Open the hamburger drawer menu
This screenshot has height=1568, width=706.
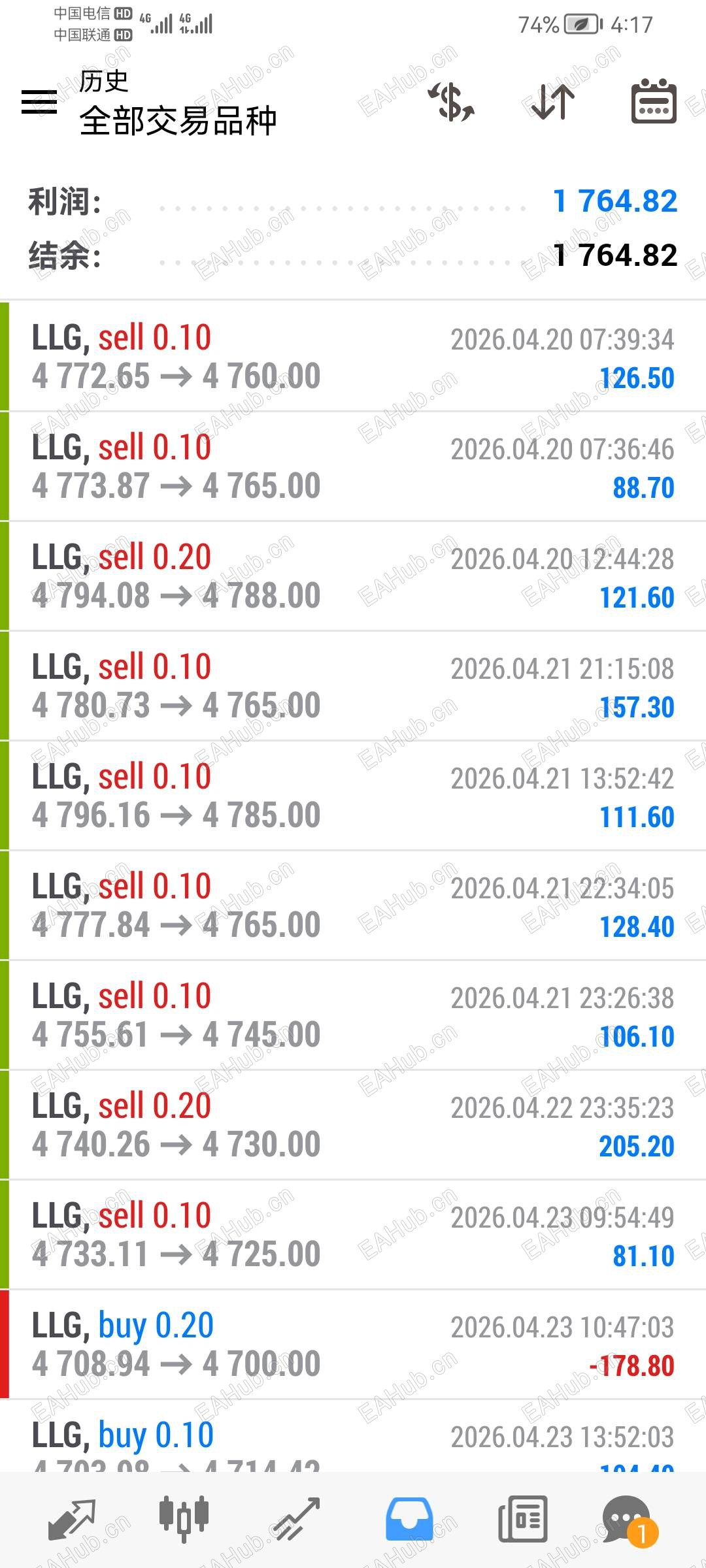pyautogui.click(x=39, y=102)
